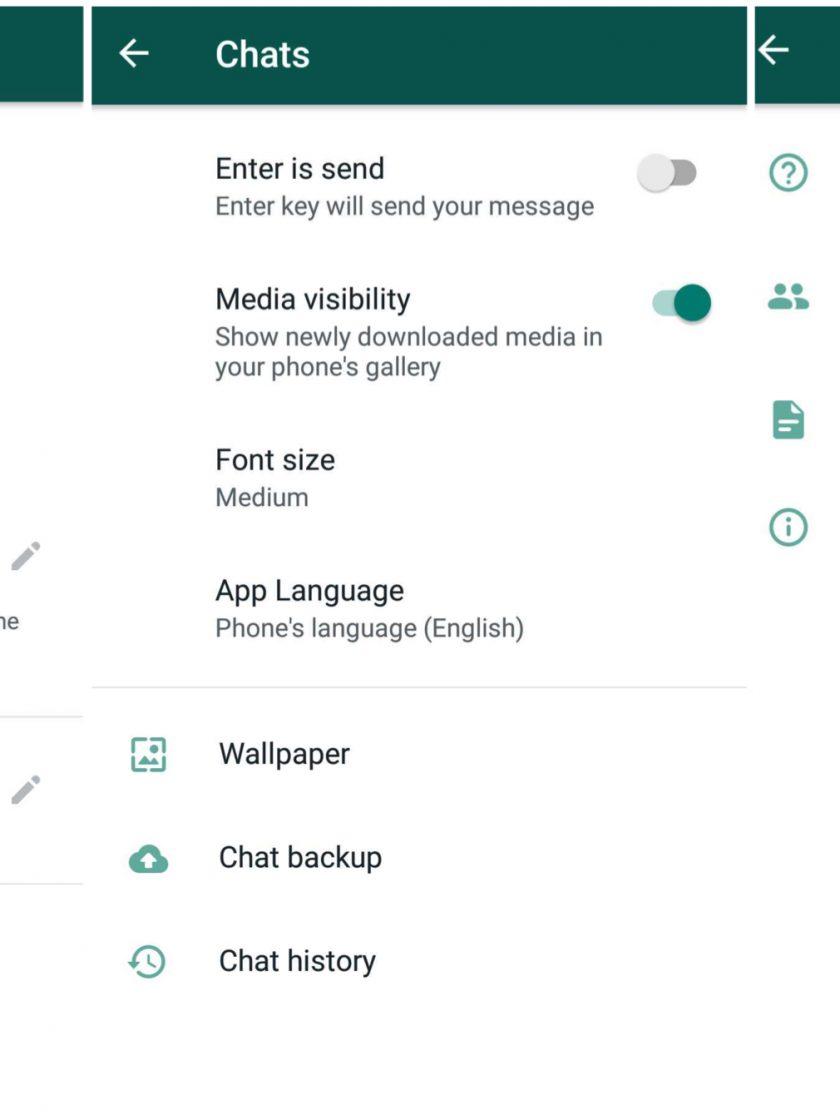Image resolution: width=840 pixels, height=1120 pixels.
Task: Change the App Language
Action: tap(369, 608)
